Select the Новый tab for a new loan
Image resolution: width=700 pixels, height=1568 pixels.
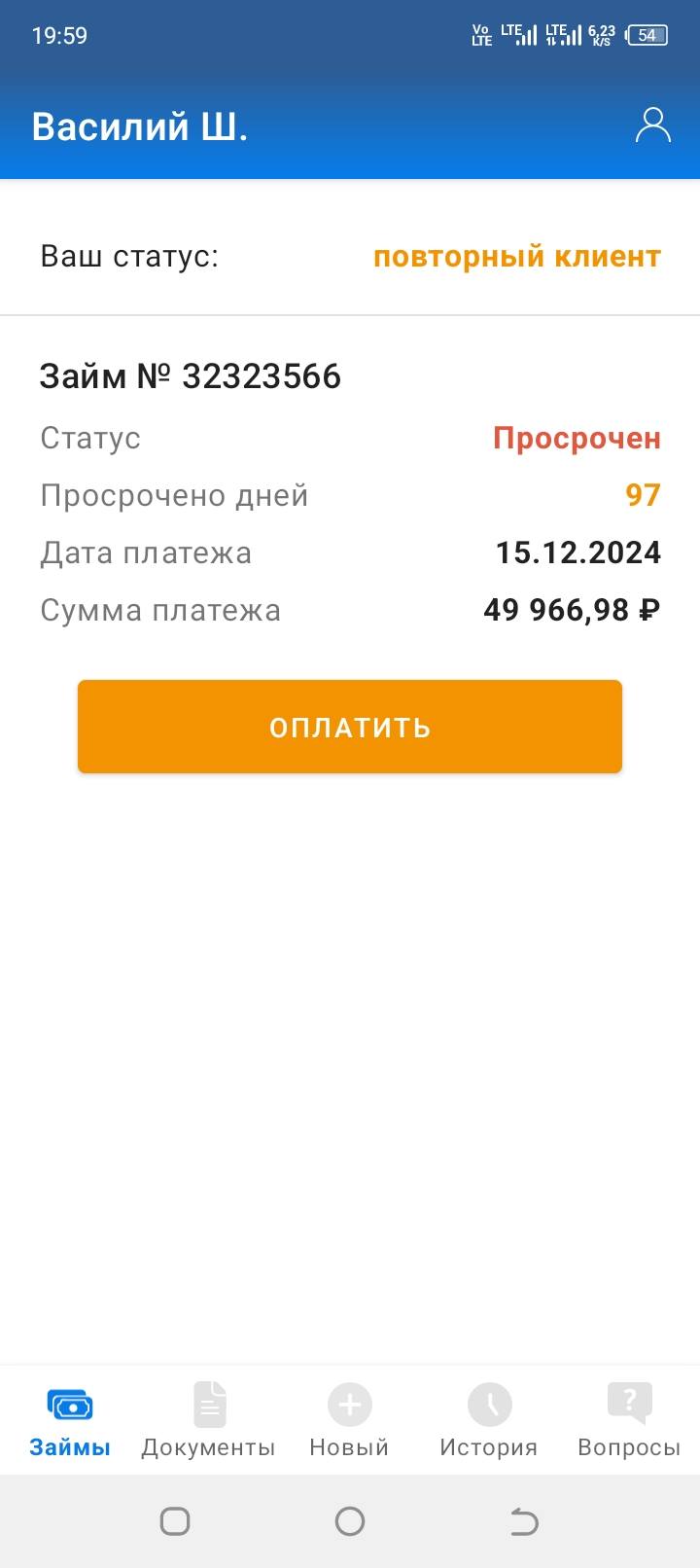[x=349, y=1422]
